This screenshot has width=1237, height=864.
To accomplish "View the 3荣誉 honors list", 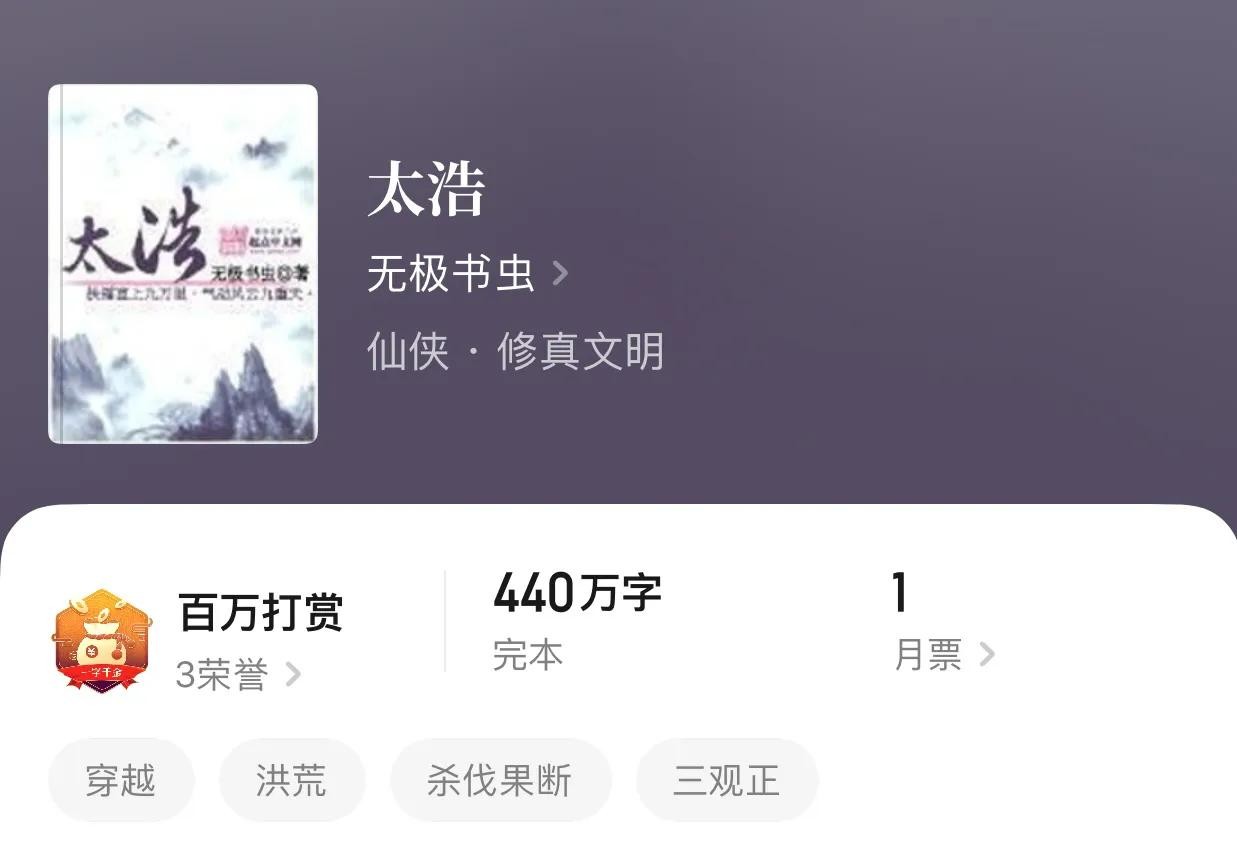I will point(238,675).
